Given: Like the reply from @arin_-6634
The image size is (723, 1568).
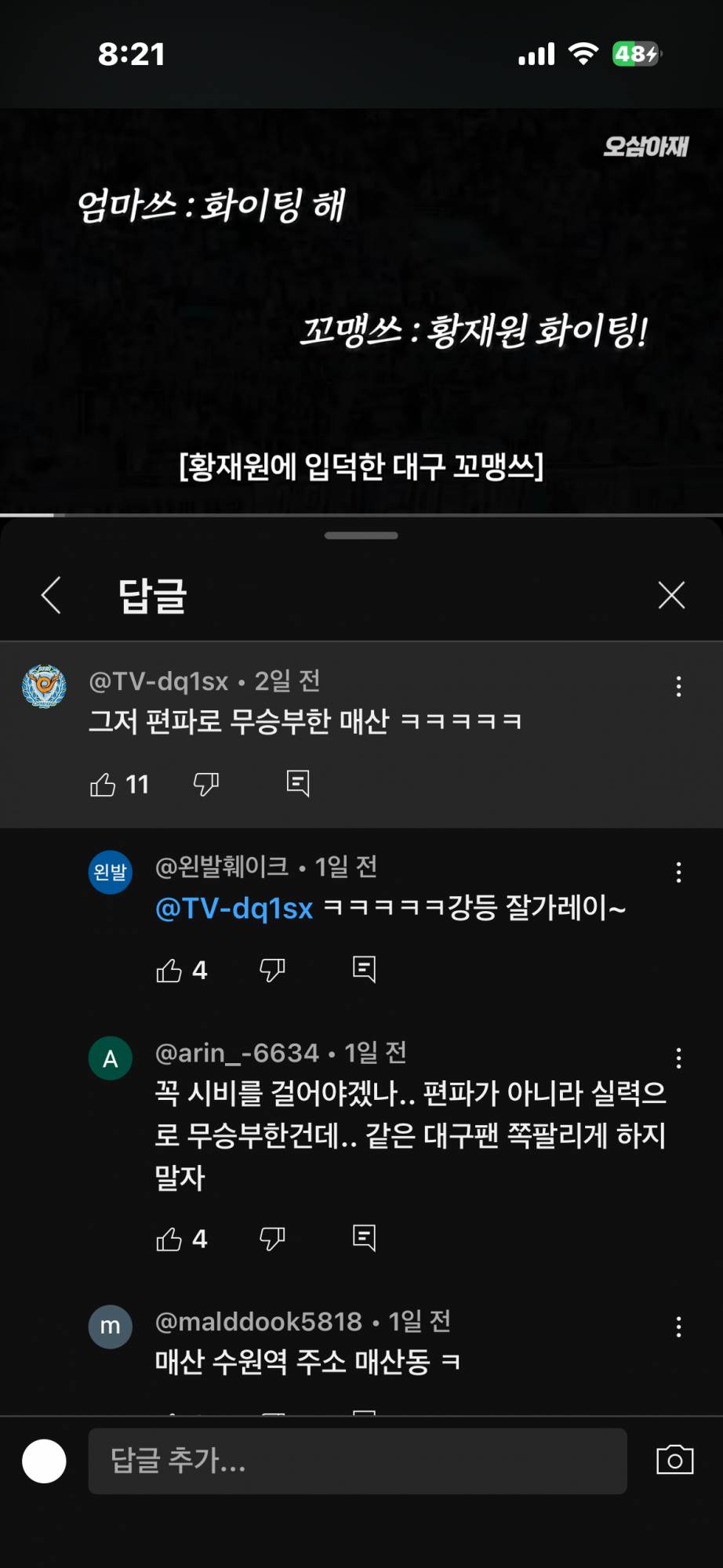Looking at the screenshot, I should 169,1239.
